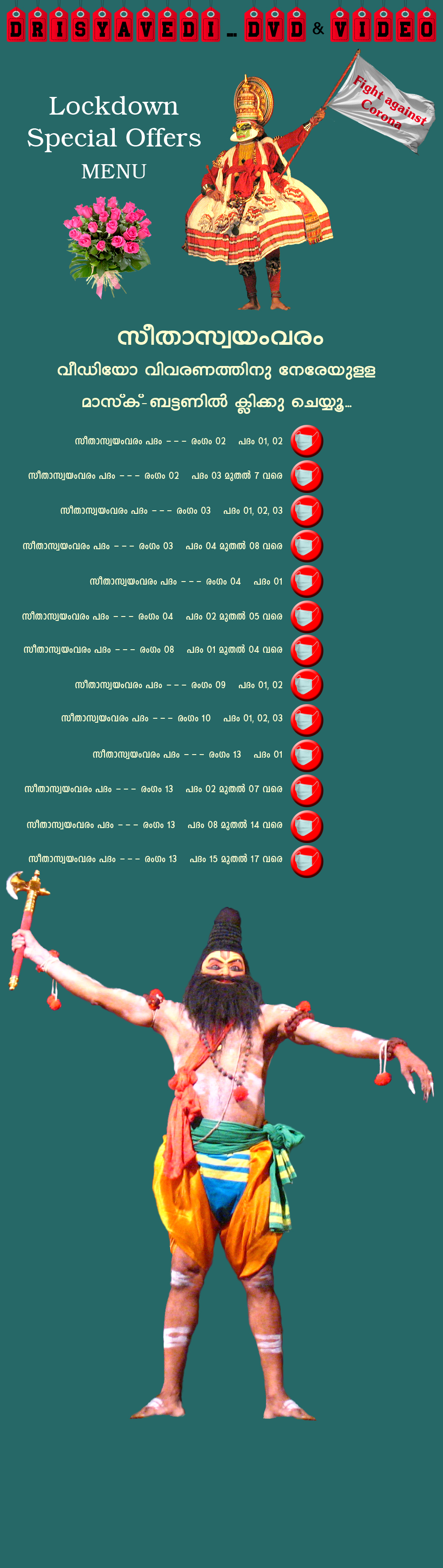Tap mask button beside രംഗം 13 പദം 01
This screenshot has height=1568, width=443.
[x=307, y=755]
